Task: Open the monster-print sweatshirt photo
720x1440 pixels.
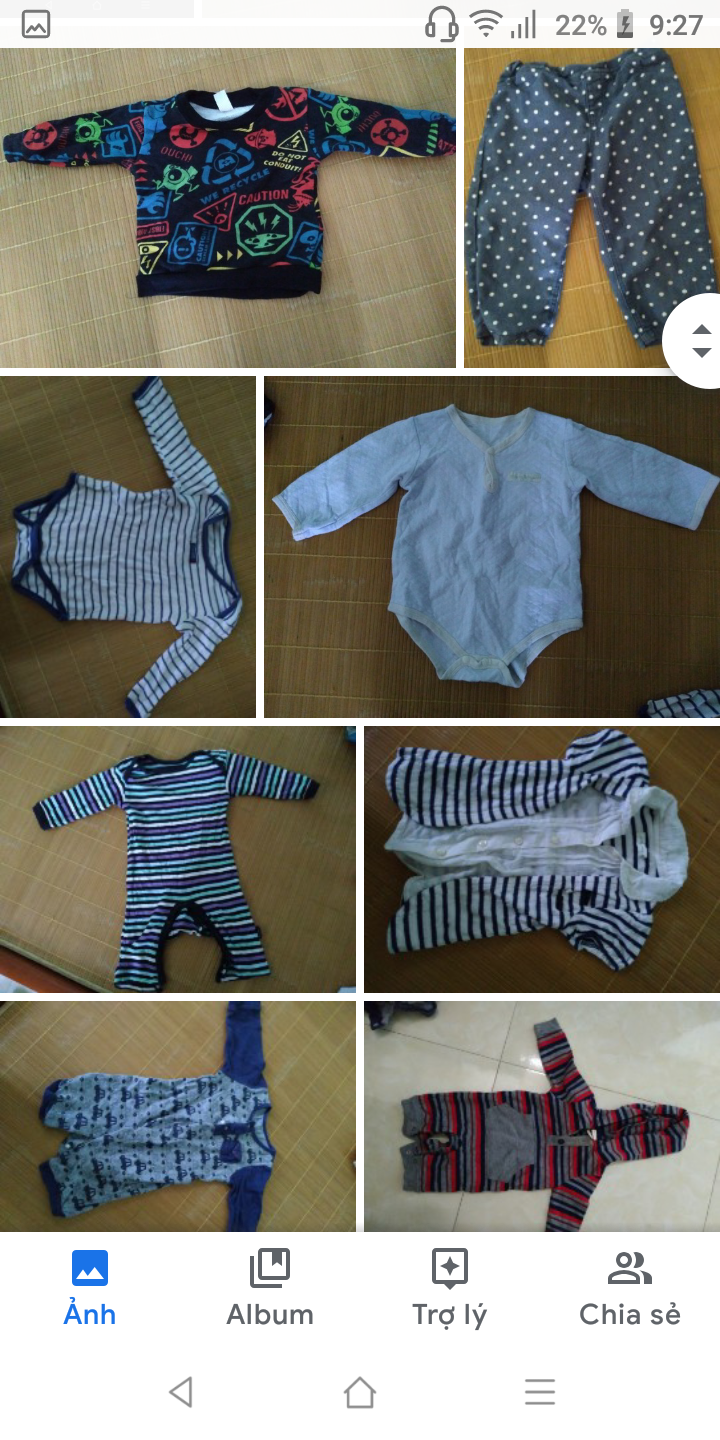Action: pos(228,200)
